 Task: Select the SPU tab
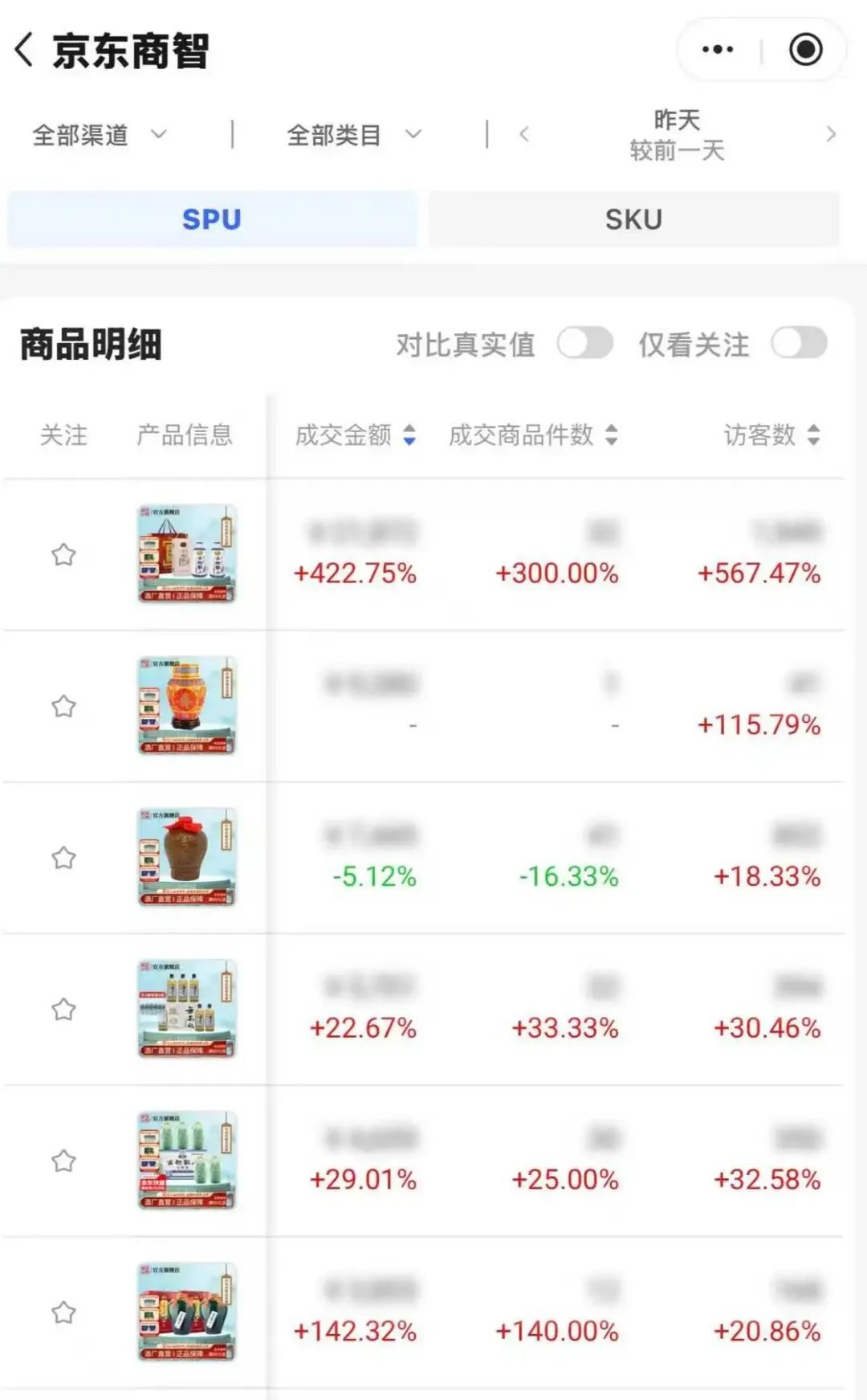[212, 219]
